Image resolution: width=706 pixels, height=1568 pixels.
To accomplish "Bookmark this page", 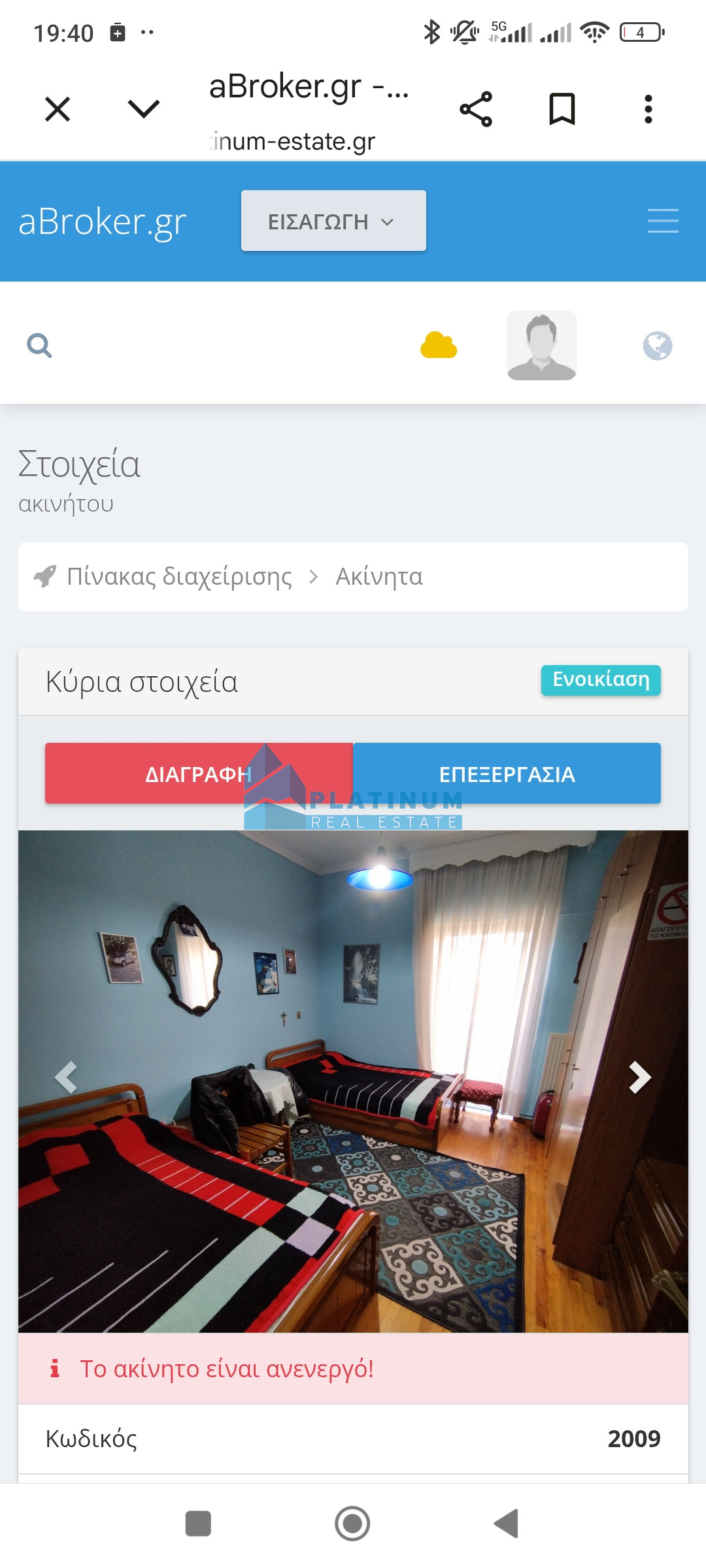I will point(562,109).
